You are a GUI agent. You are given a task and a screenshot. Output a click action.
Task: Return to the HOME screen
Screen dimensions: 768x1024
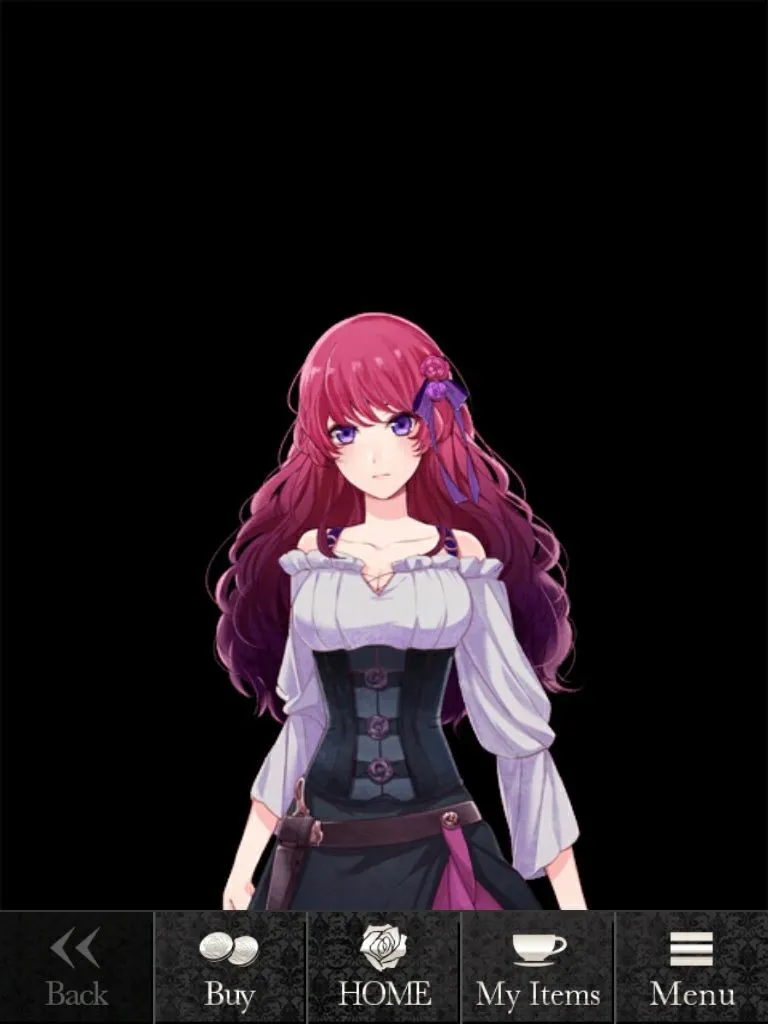pos(384,968)
